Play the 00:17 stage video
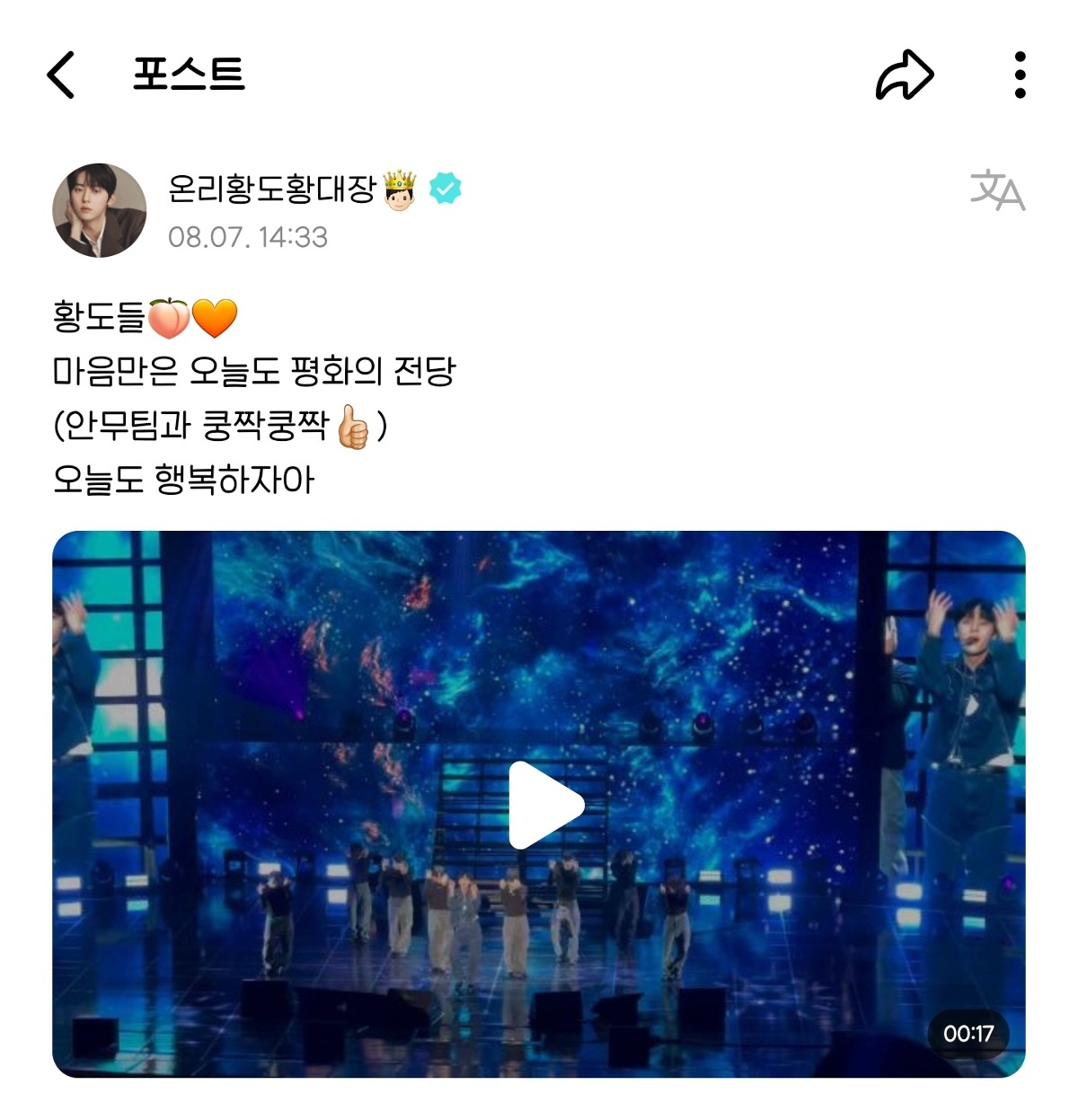The image size is (1078, 1120). point(545,805)
